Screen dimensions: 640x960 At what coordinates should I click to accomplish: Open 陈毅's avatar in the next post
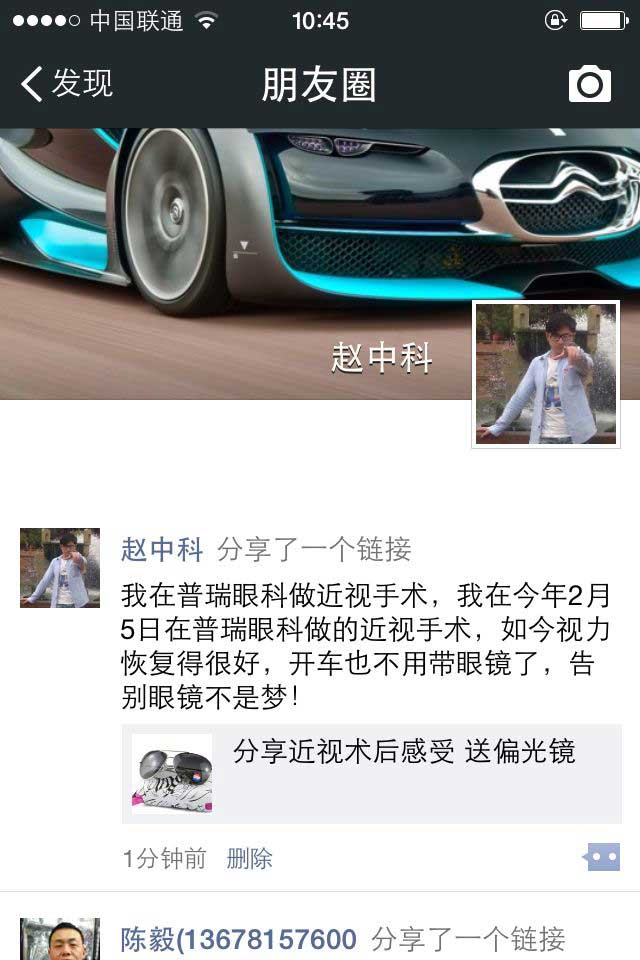pos(60,939)
